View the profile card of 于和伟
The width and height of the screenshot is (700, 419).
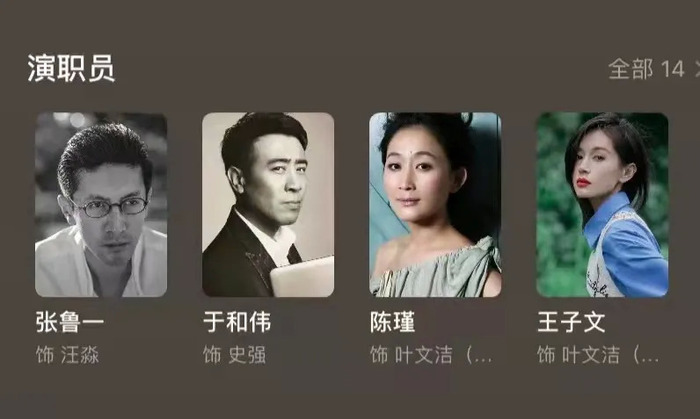(x=268, y=205)
